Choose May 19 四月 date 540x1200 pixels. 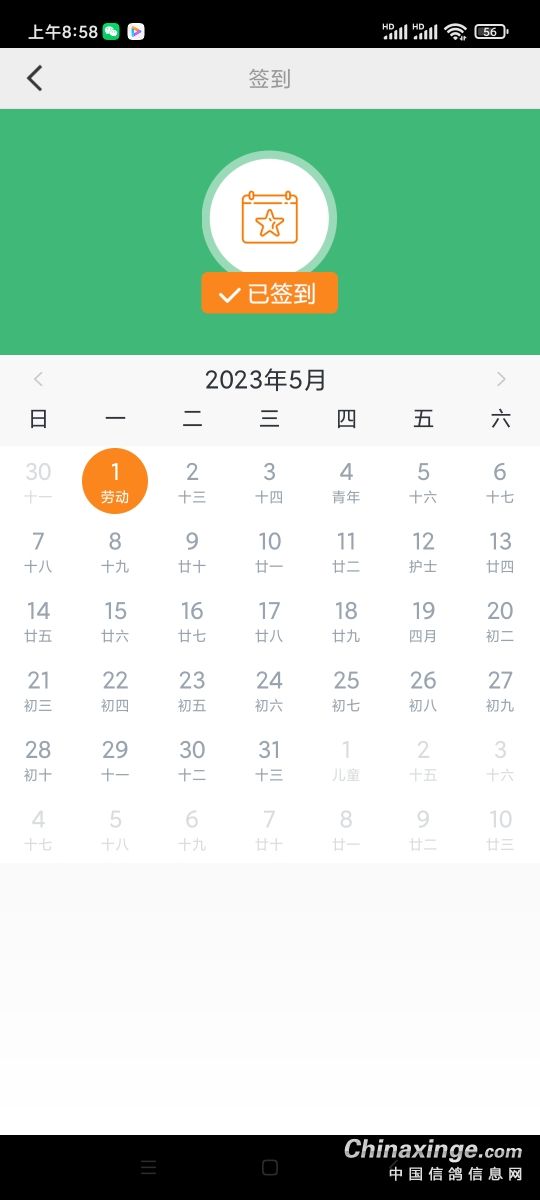coord(423,620)
